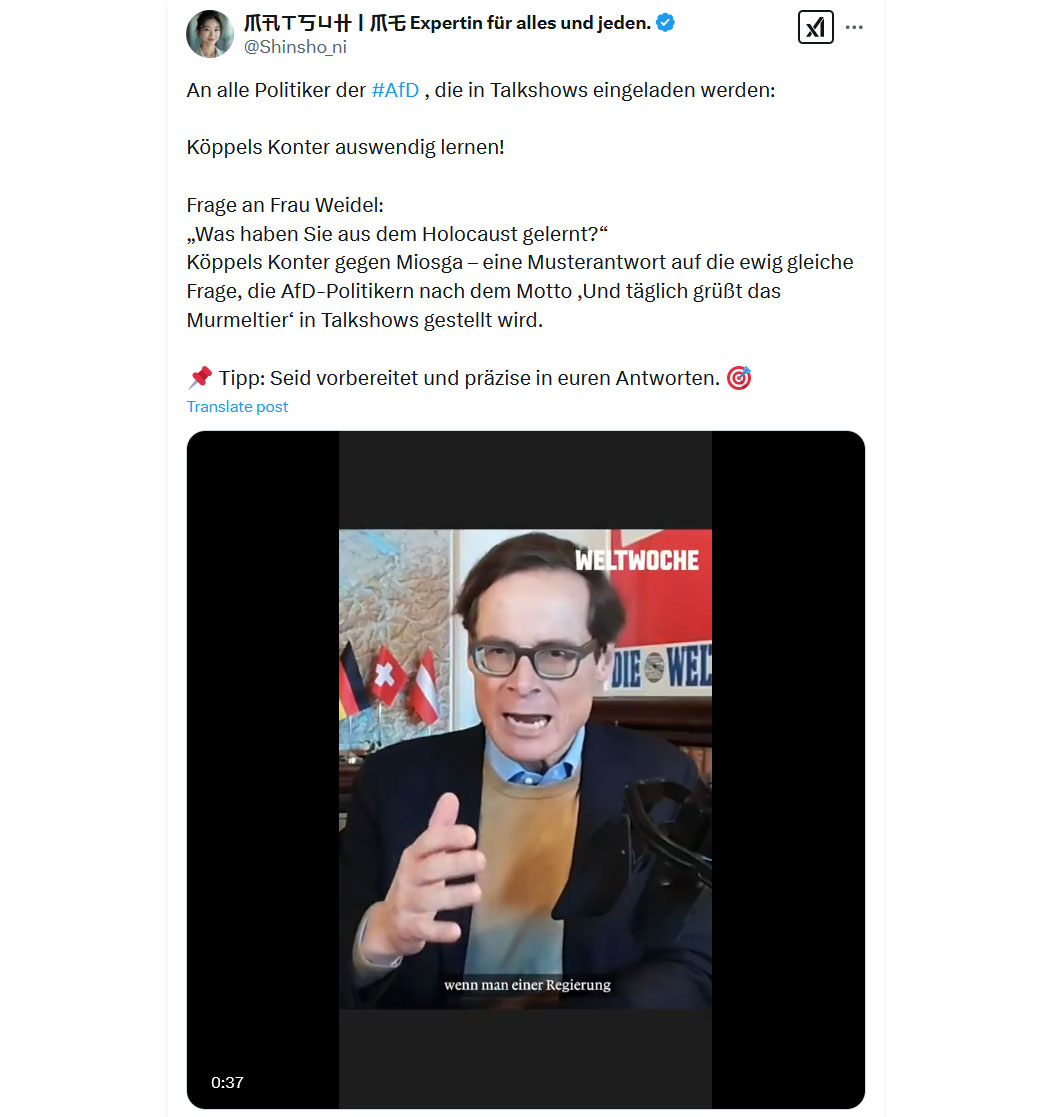Open the profile picture of @Shinsho_ni
Image resolution: width=1050 pixels, height=1117 pixels.
210,34
